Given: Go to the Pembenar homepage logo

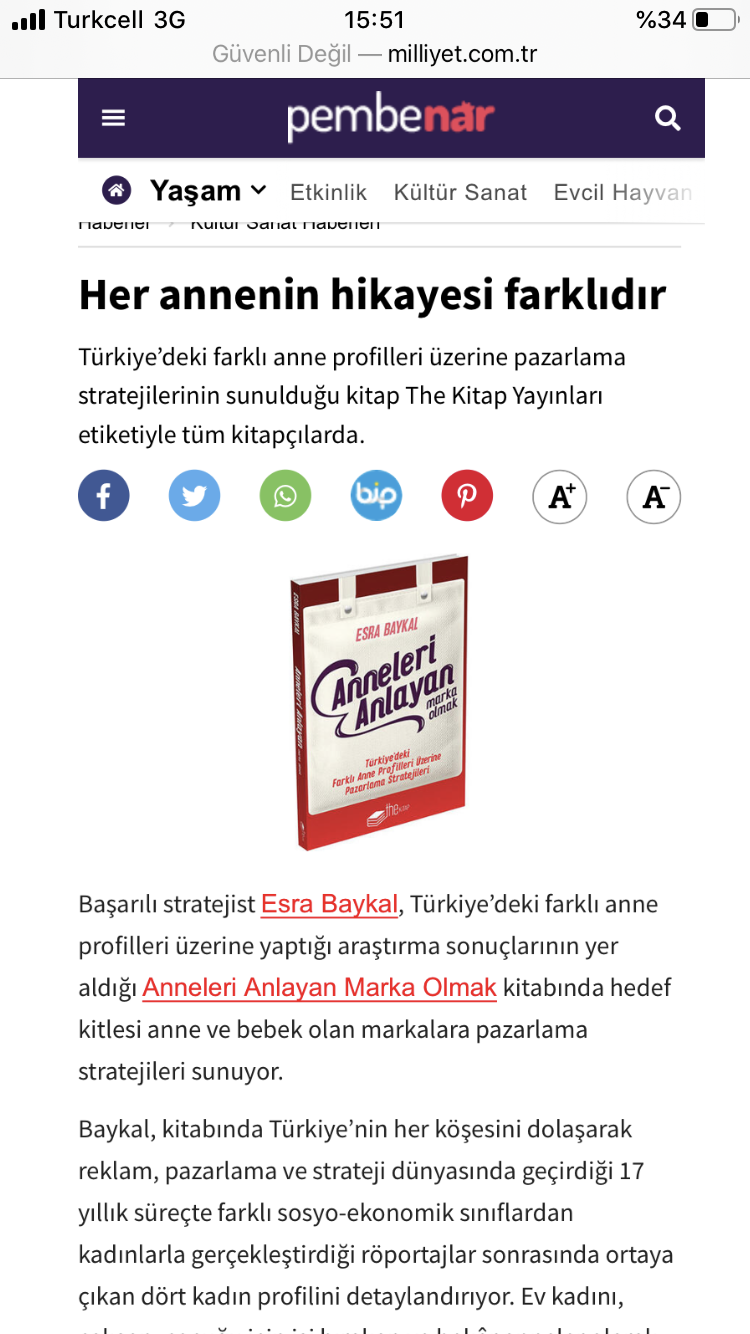Looking at the screenshot, I should 391,119.
